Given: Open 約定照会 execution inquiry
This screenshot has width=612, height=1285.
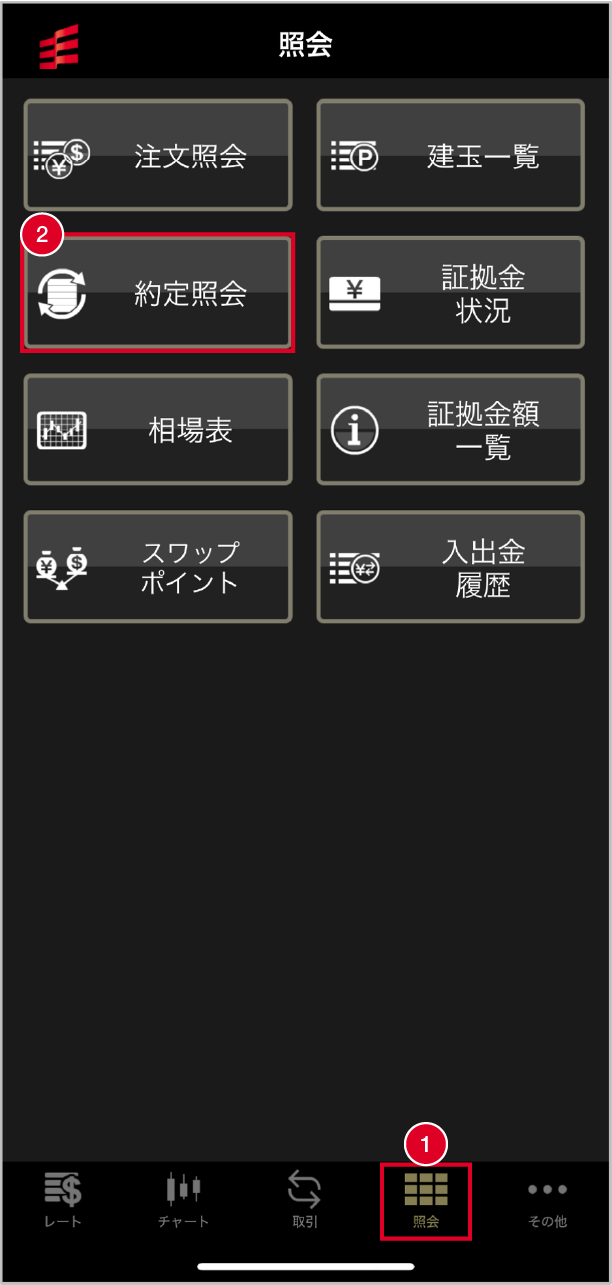Looking at the screenshot, I should [x=158, y=293].
